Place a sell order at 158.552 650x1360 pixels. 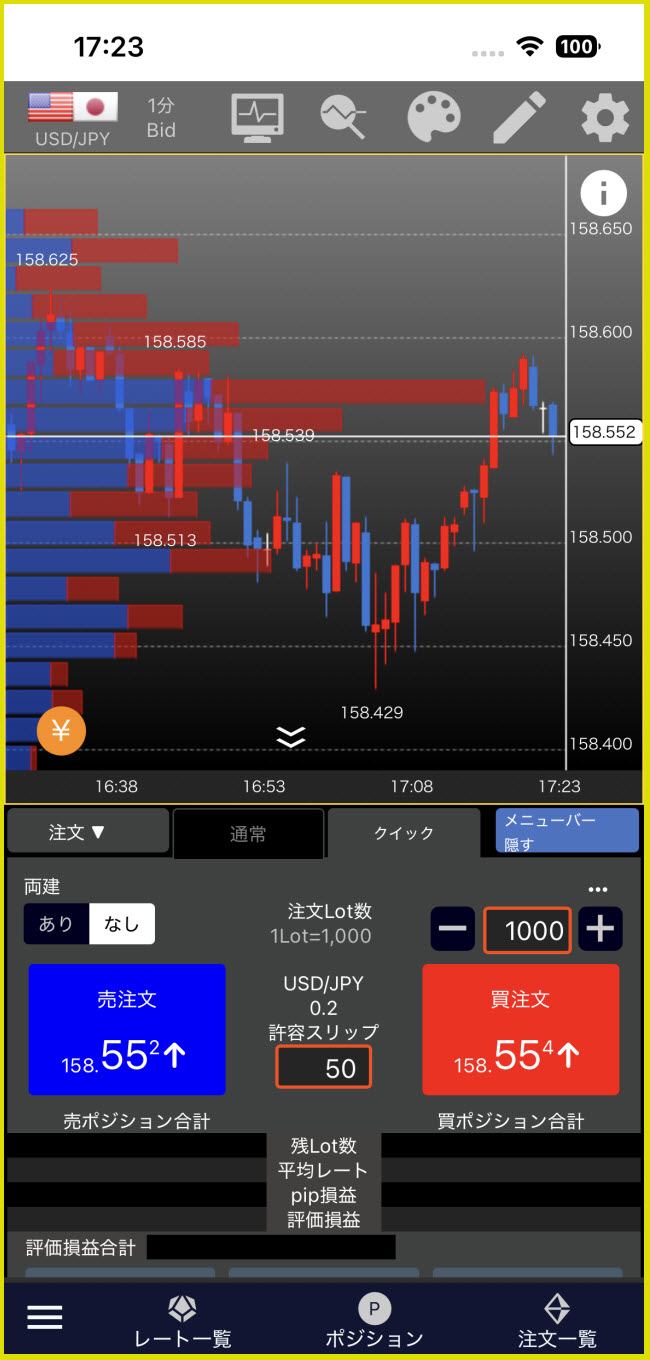pyautogui.click(x=127, y=1029)
